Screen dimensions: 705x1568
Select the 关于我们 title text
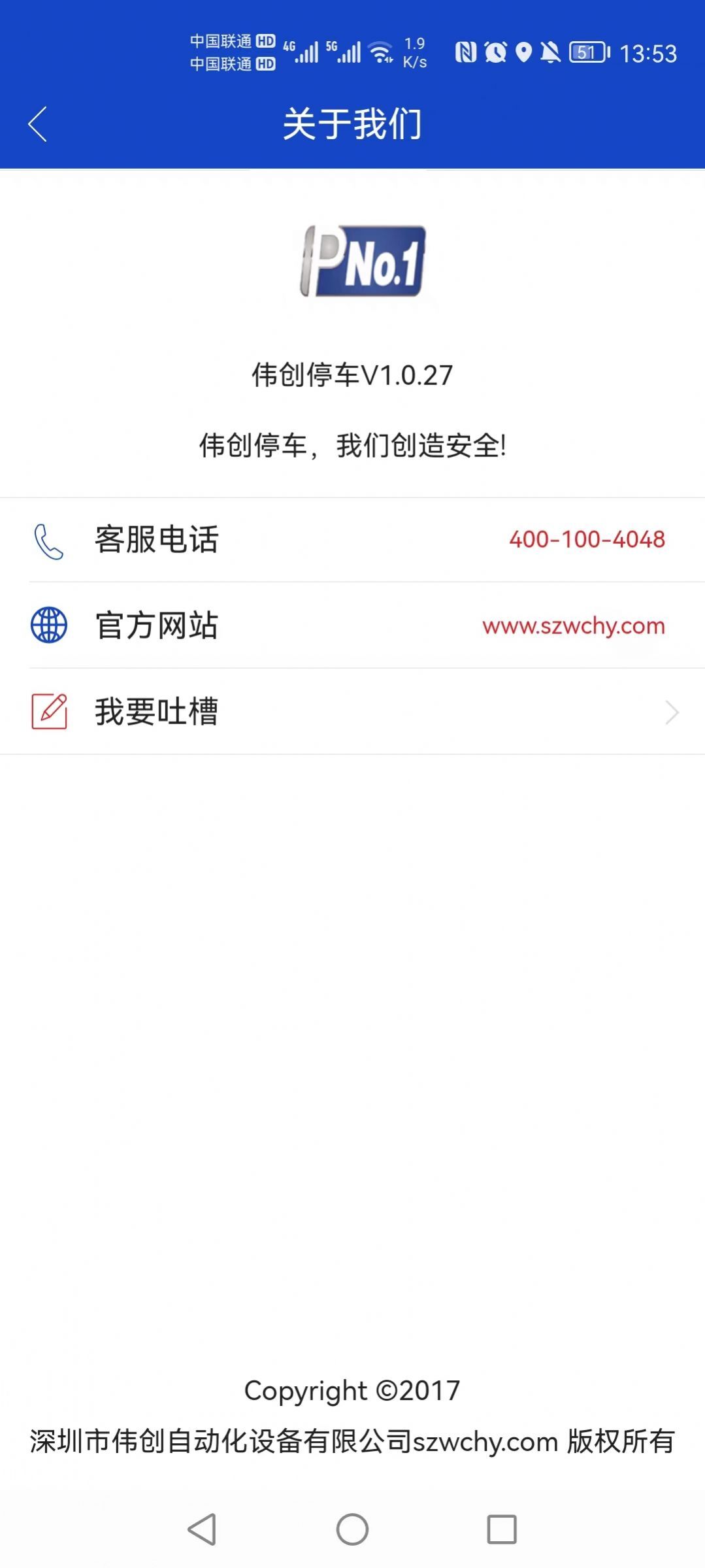[x=352, y=125]
